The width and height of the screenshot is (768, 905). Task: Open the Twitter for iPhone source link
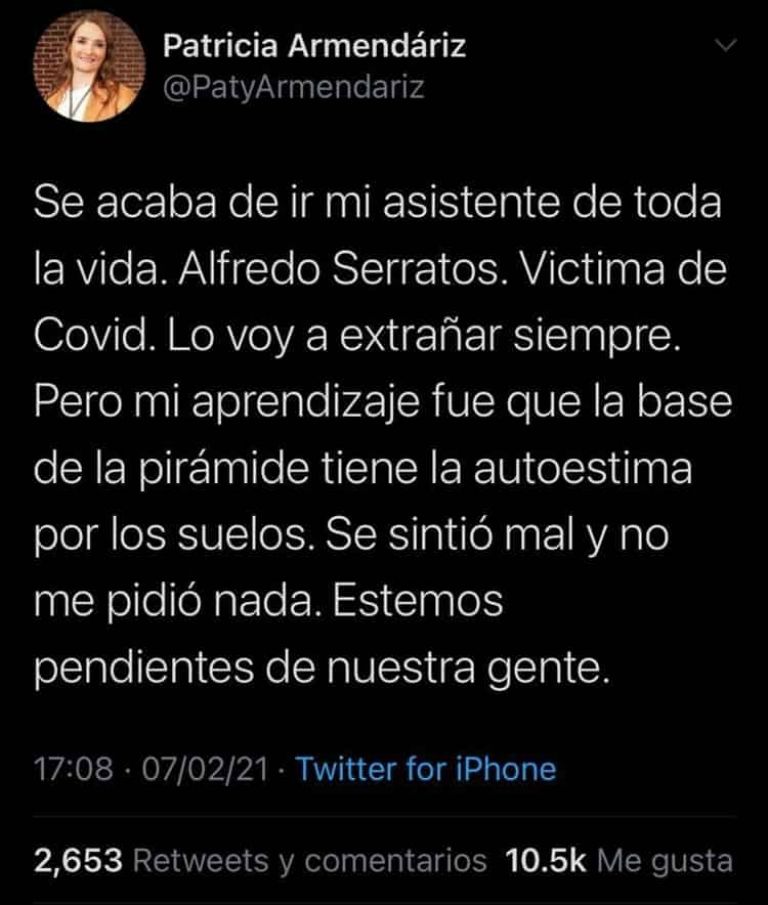427,770
